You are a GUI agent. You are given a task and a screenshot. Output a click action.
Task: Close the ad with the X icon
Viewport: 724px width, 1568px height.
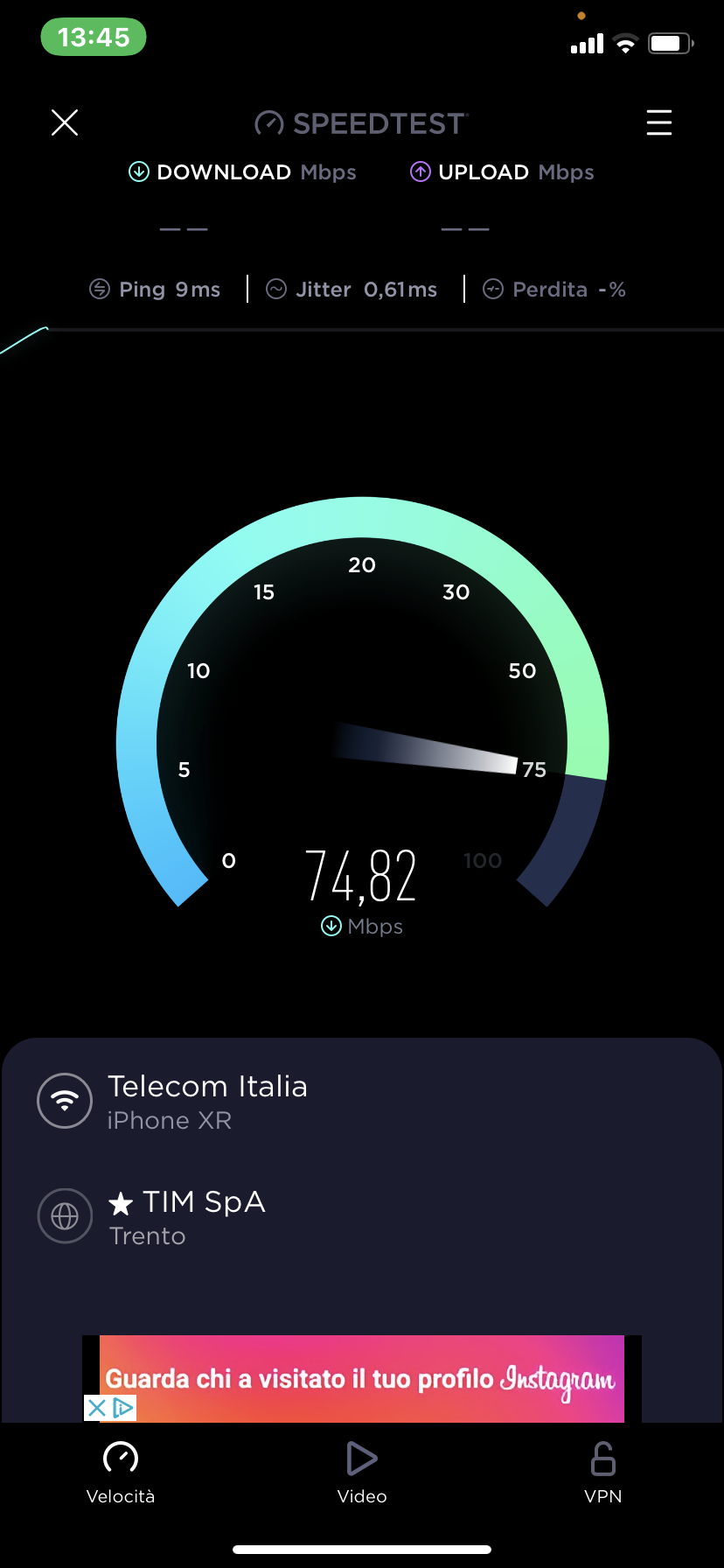tap(96, 1408)
